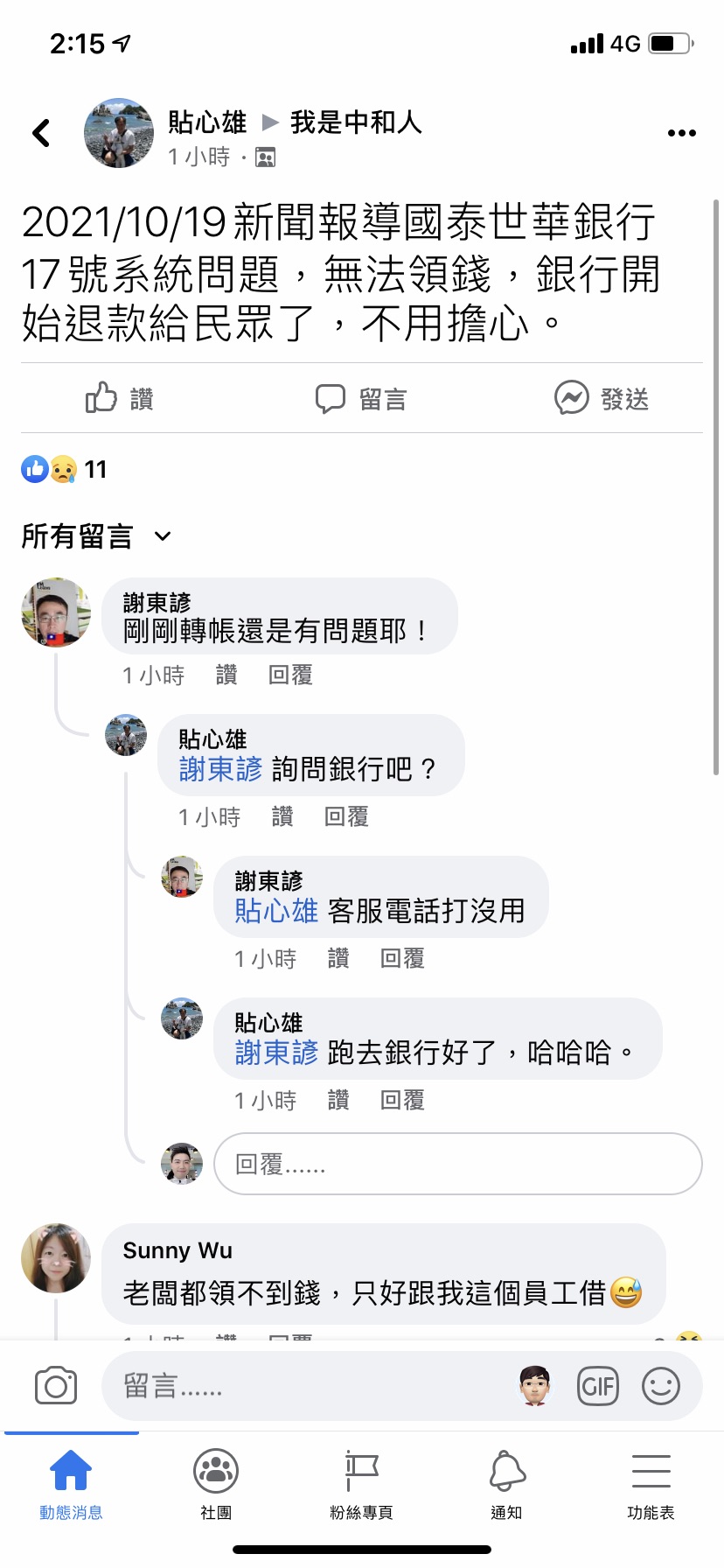Like the post with 讚 button
The image size is (724, 1568).
click(x=120, y=399)
